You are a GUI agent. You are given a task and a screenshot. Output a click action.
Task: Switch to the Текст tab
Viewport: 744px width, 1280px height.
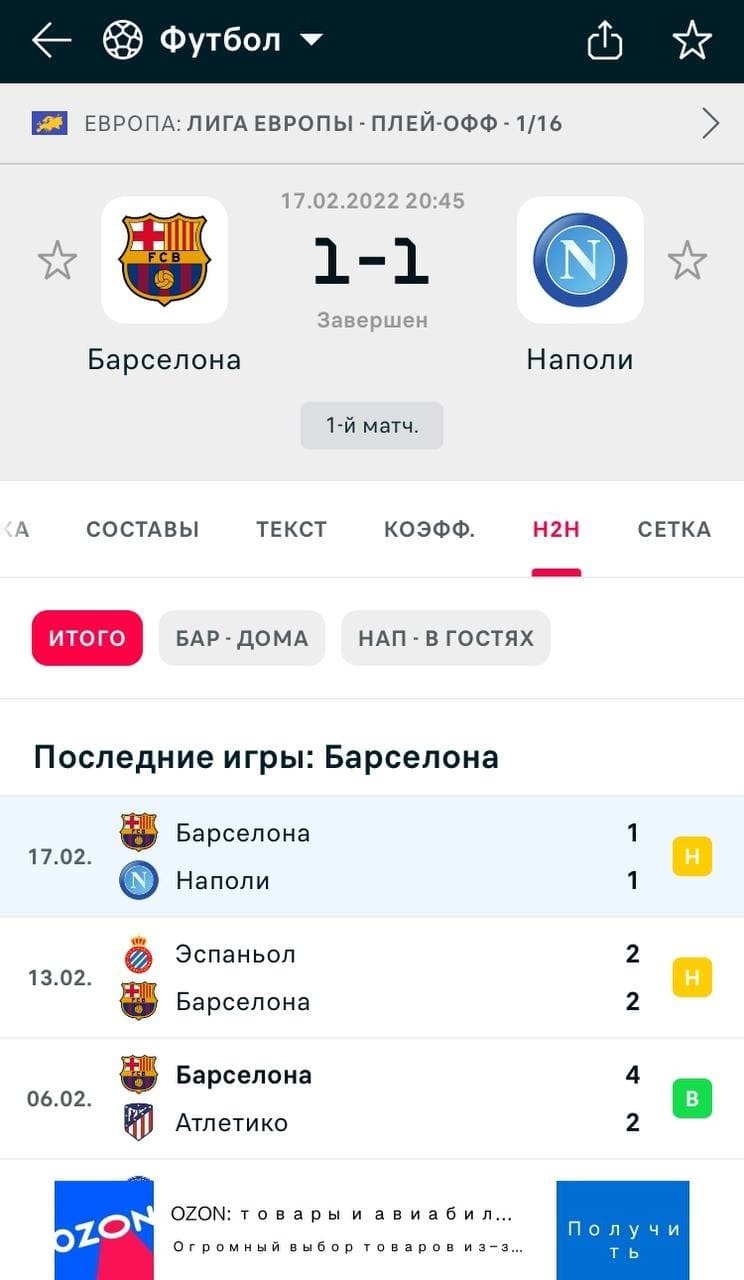pos(291,530)
